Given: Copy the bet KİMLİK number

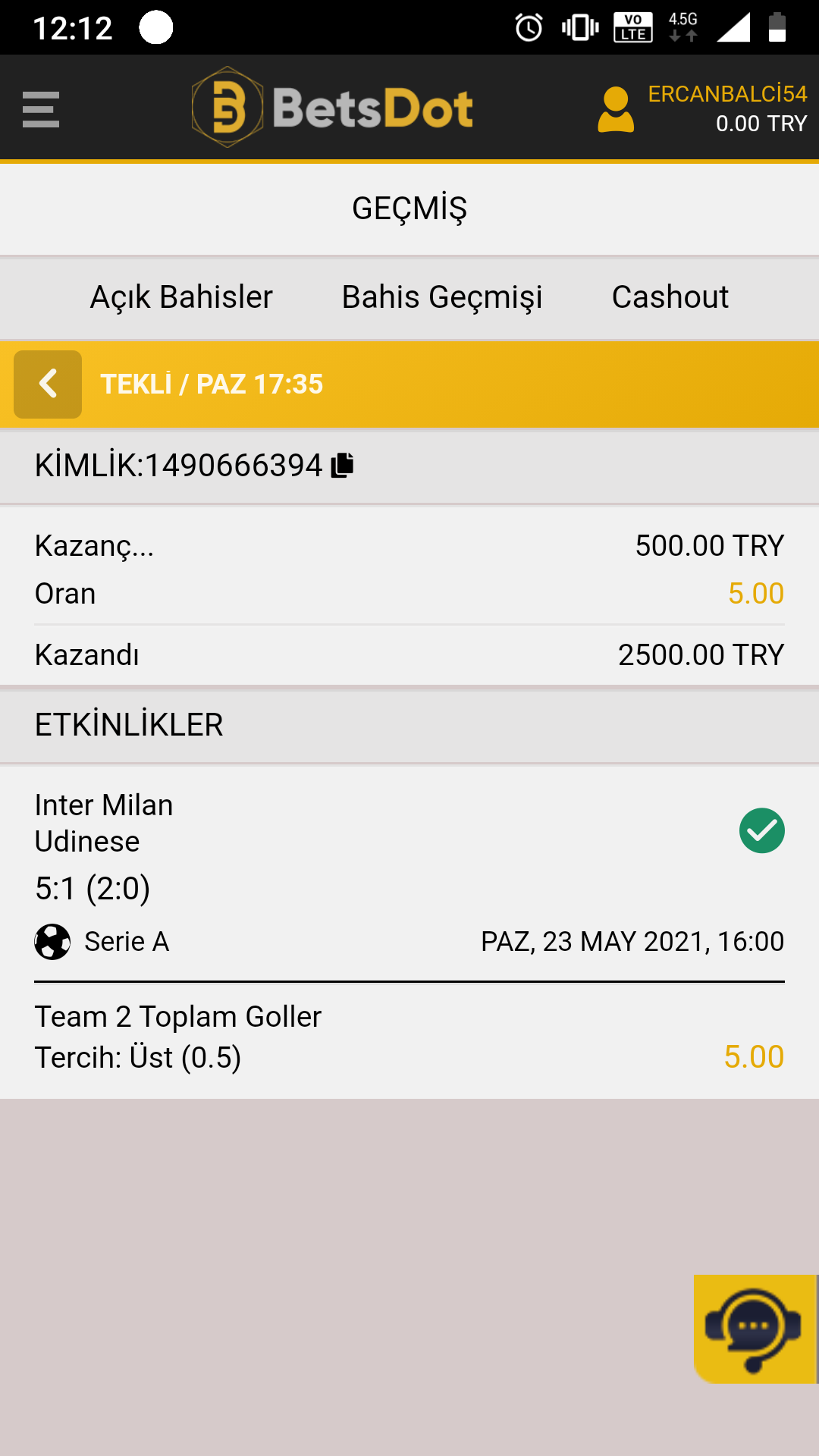Looking at the screenshot, I should (343, 465).
